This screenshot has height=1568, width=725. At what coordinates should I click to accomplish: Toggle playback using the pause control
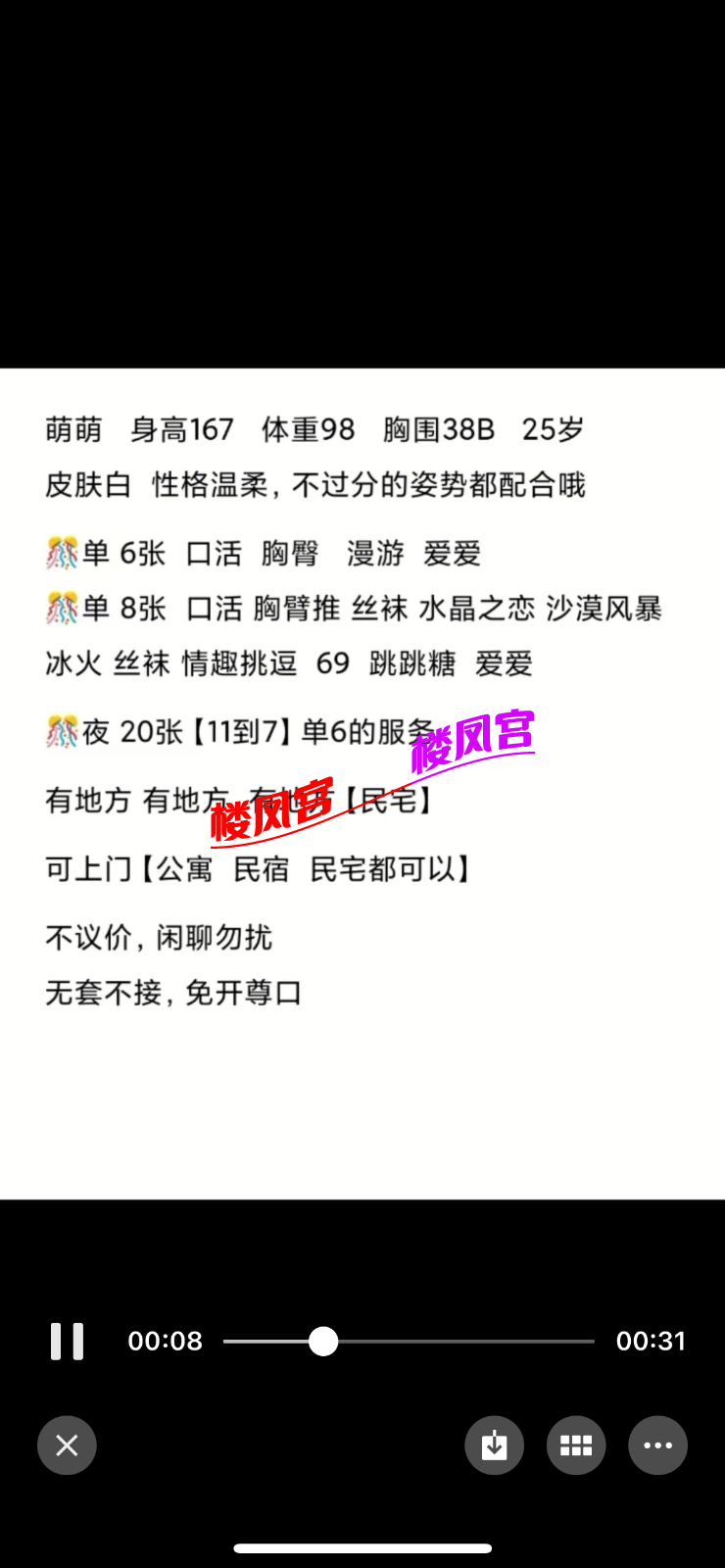tap(67, 1341)
